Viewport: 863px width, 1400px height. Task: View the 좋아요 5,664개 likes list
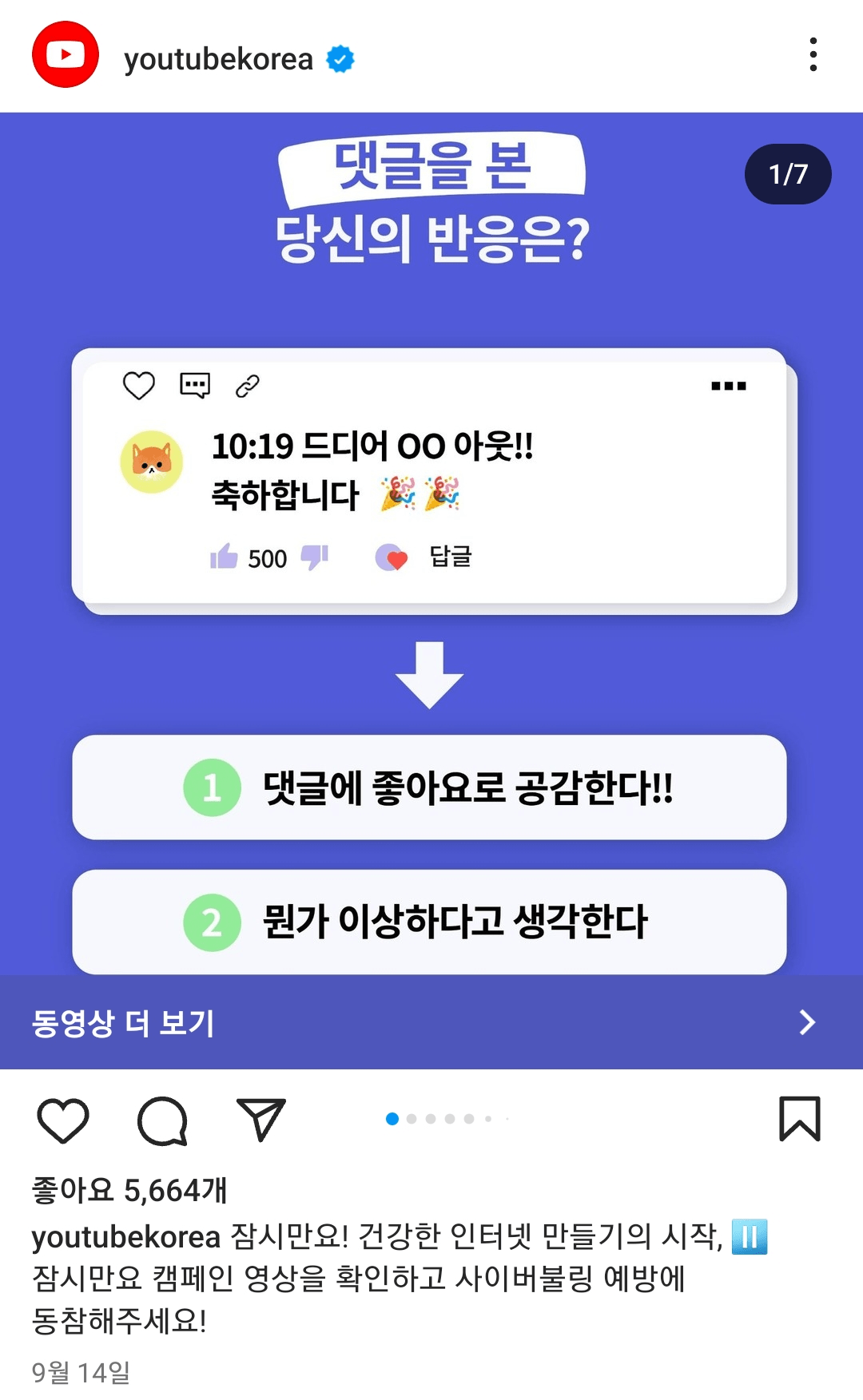(x=129, y=1190)
